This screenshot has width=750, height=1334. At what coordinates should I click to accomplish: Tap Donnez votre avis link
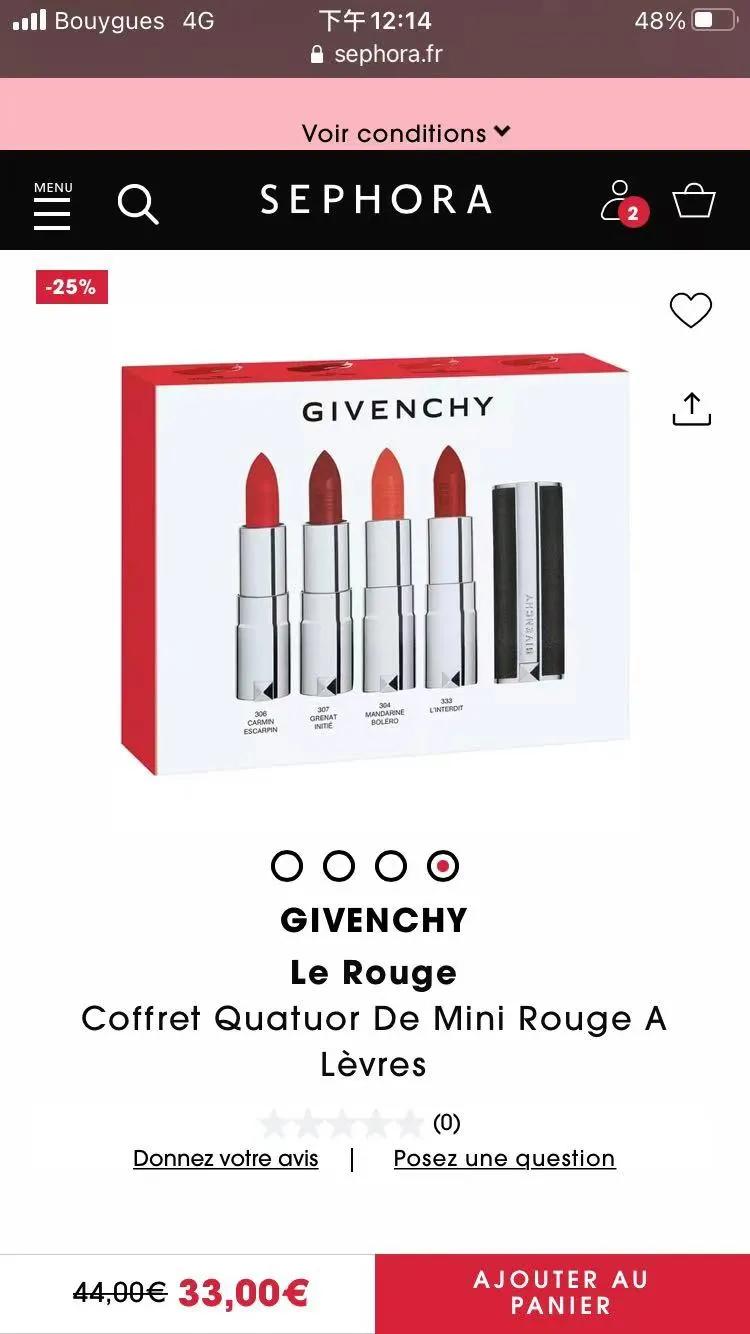[x=226, y=1159]
